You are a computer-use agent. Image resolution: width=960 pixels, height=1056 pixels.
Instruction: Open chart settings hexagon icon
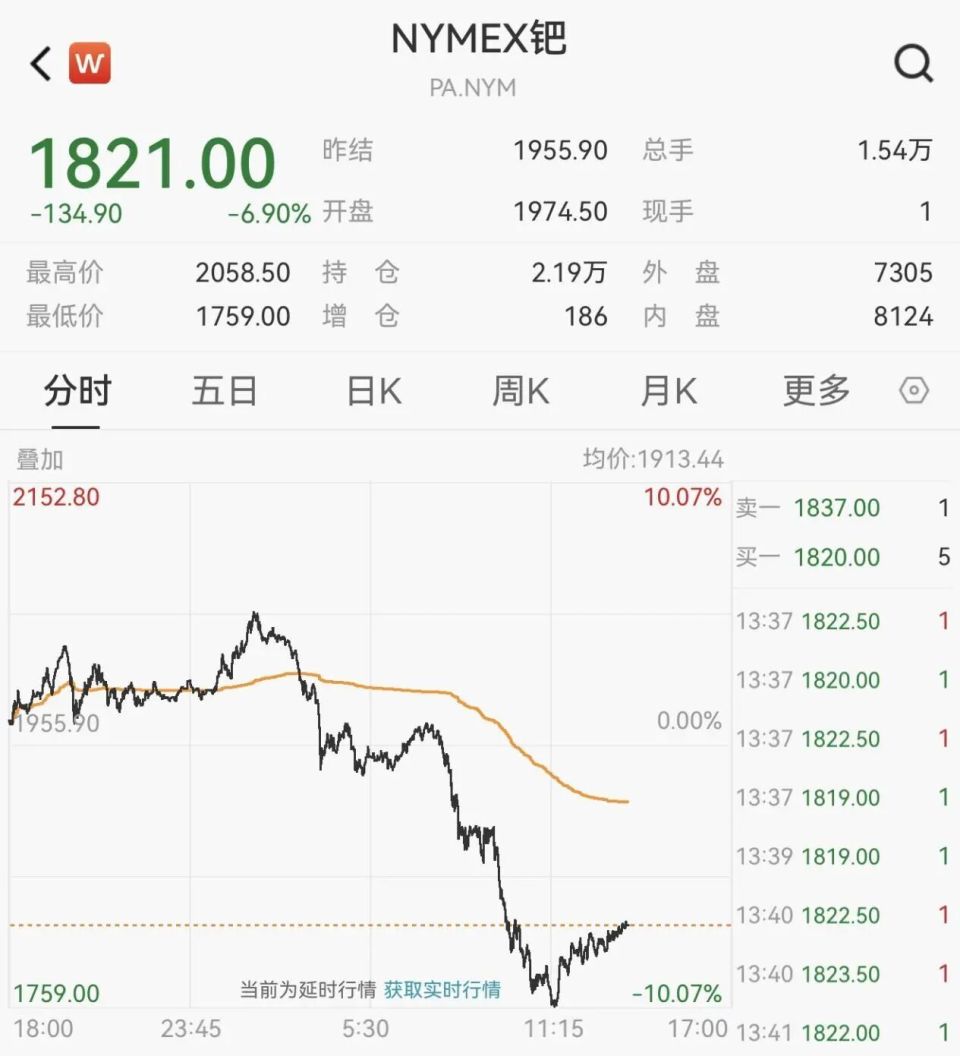(x=914, y=391)
